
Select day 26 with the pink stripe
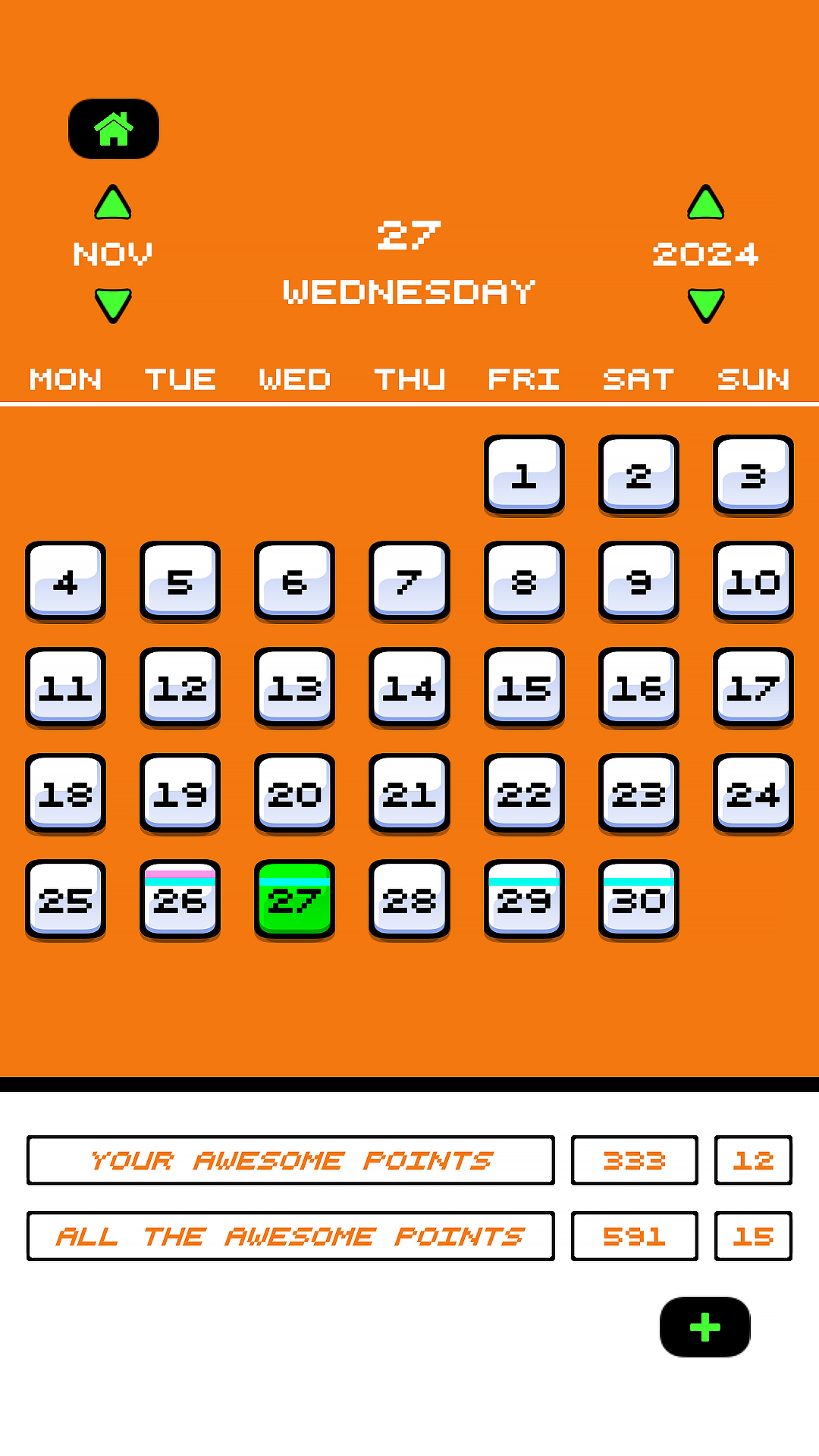click(180, 900)
